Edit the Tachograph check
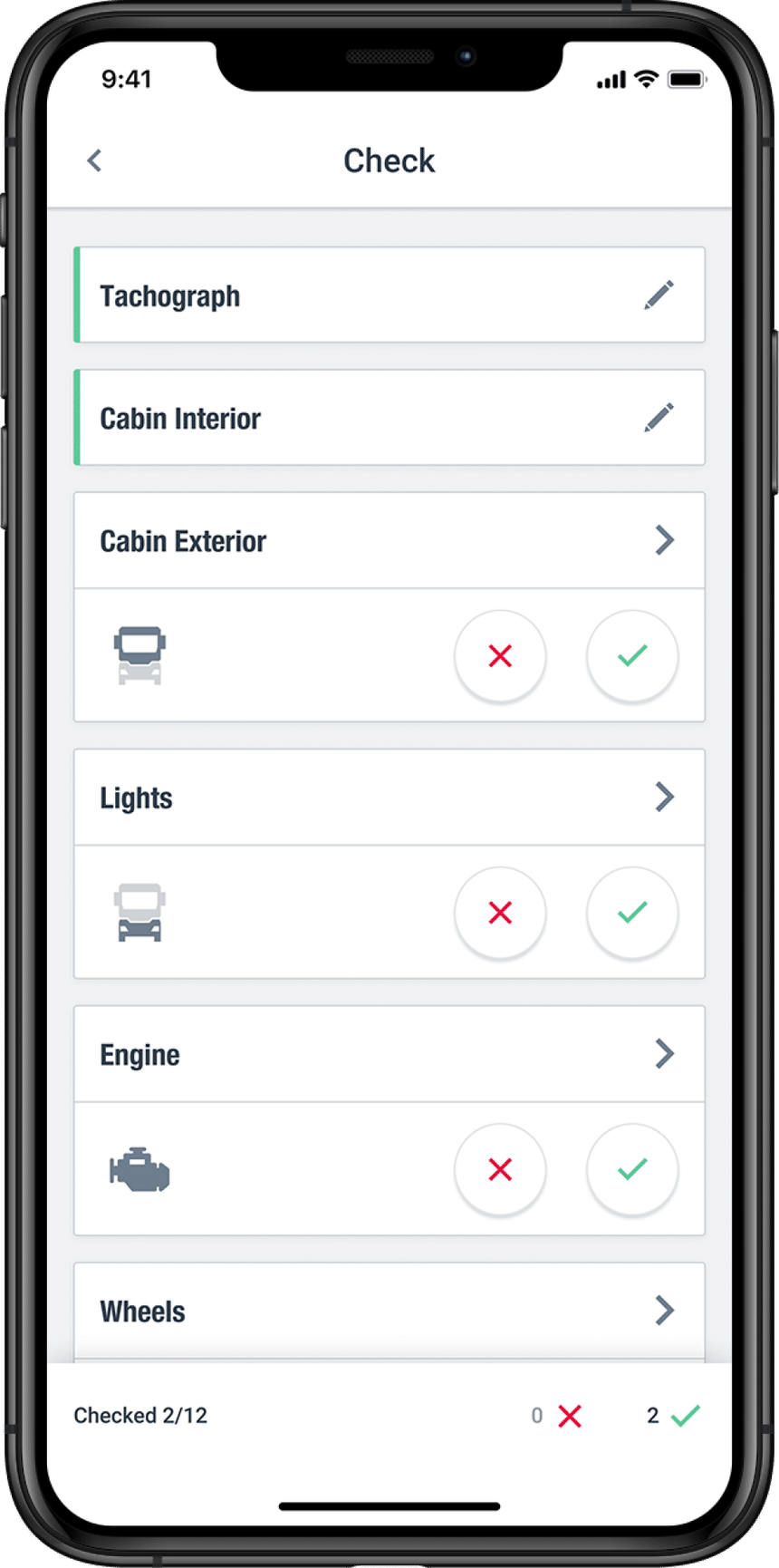Screen dimensions: 779x1568 (659, 295)
